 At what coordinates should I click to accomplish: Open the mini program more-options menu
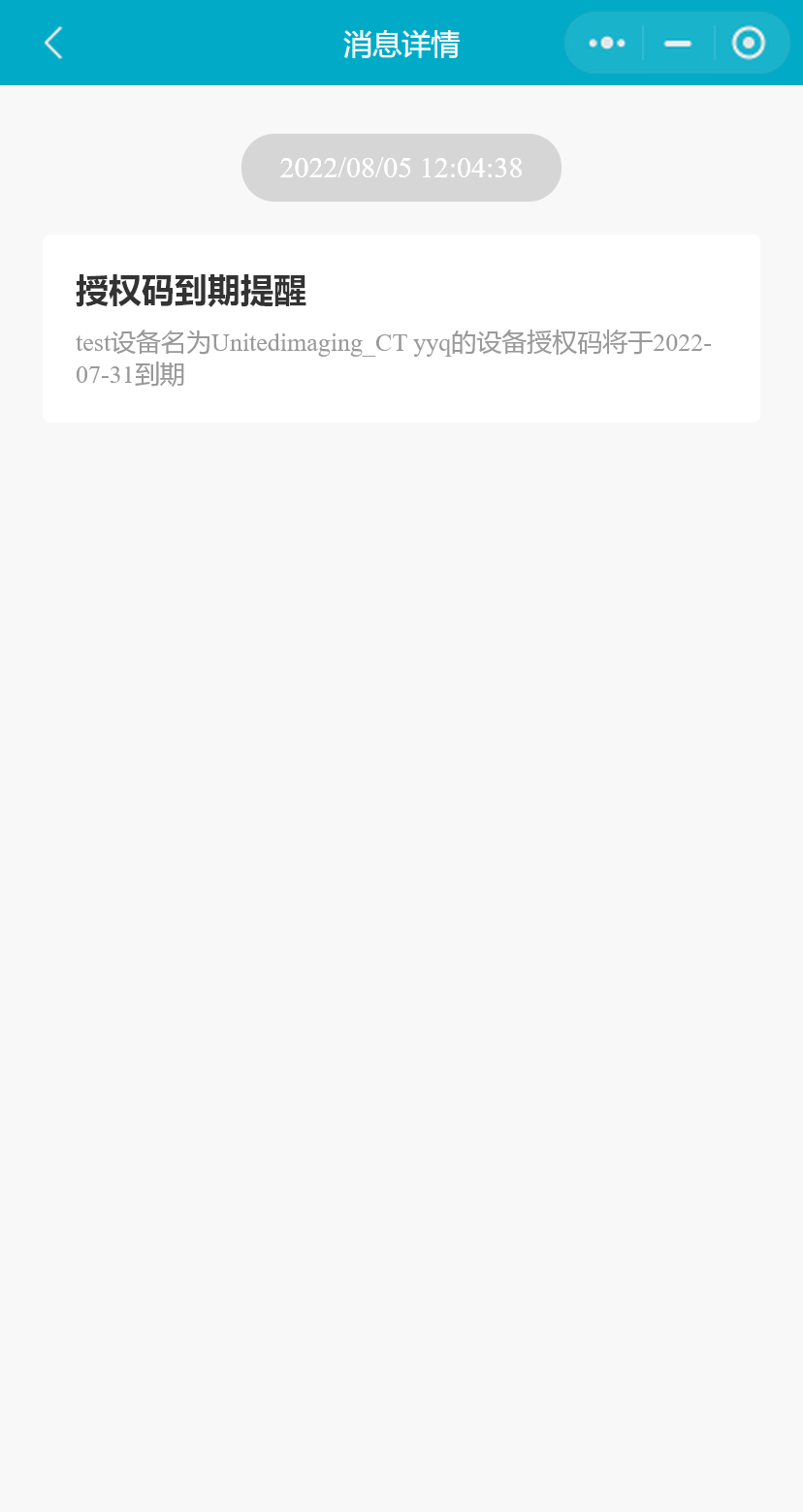coord(607,43)
